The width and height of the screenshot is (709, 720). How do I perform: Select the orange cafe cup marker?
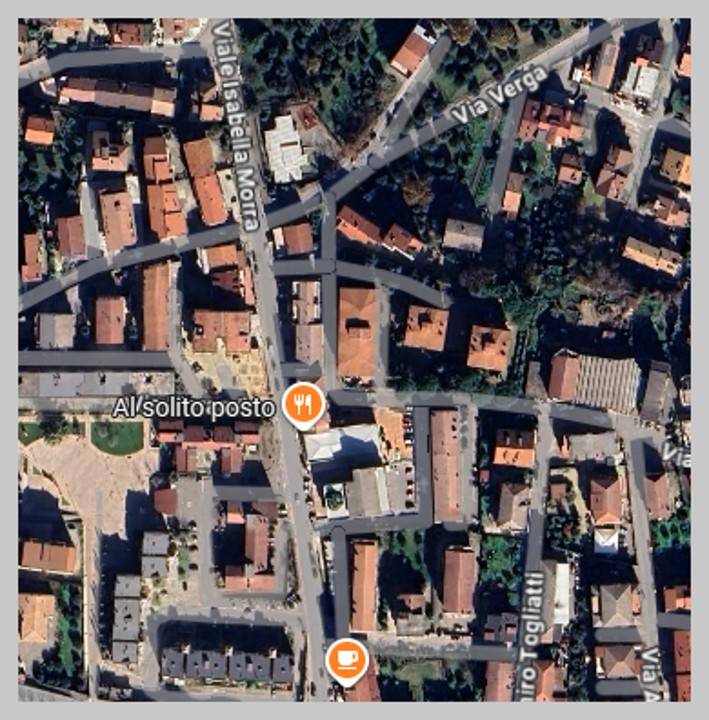pos(347,659)
